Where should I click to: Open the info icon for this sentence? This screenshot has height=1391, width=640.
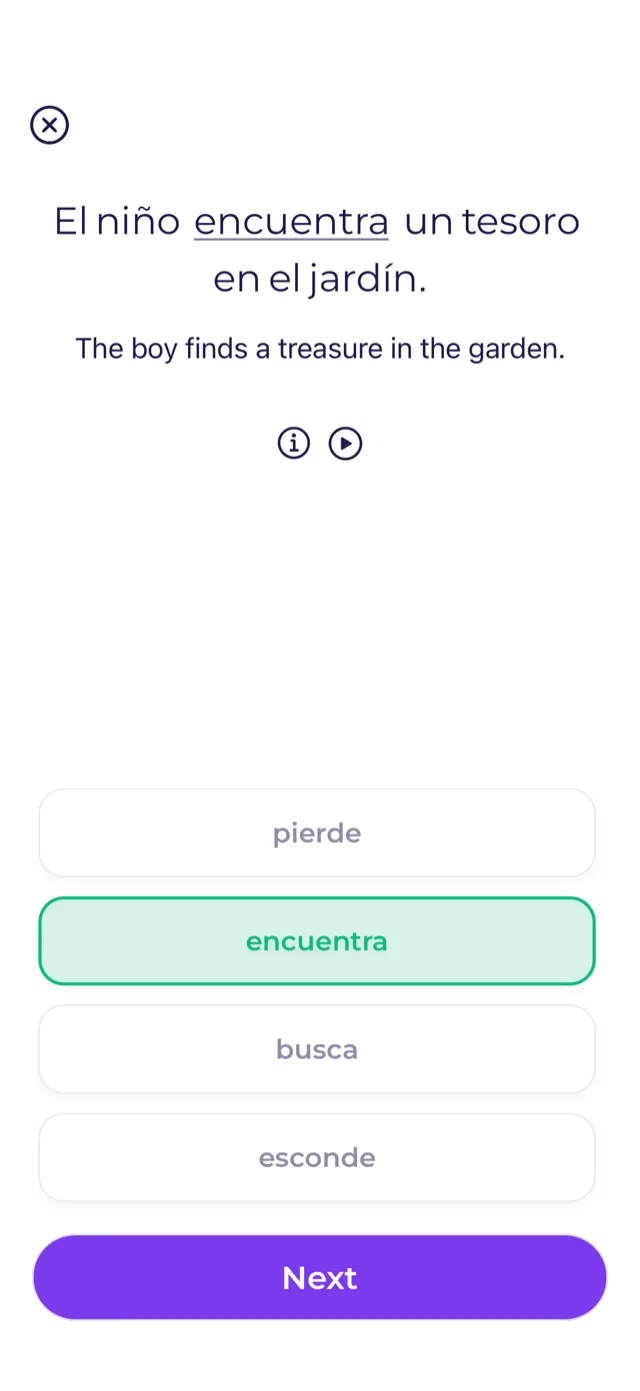click(x=293, y=443)
